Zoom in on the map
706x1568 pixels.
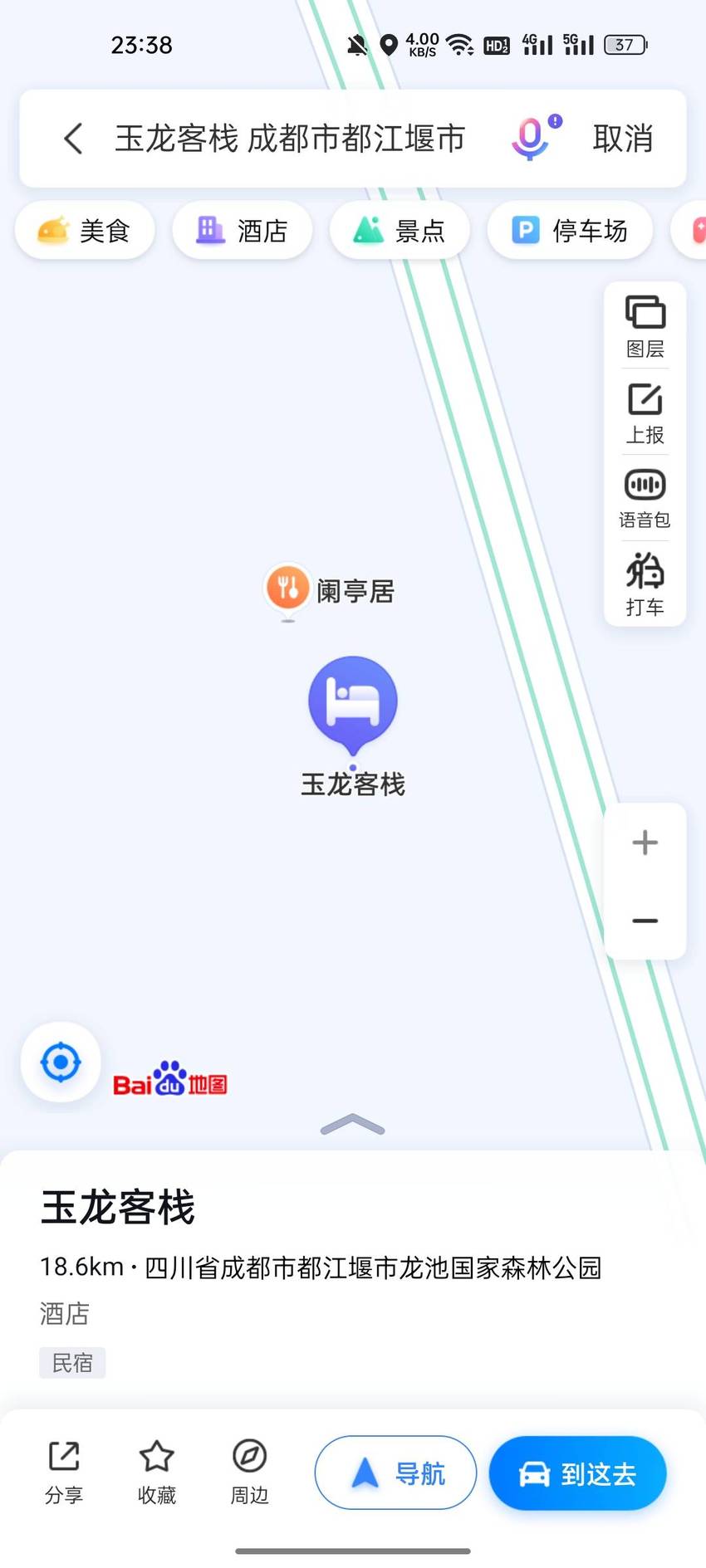tap(645, 843)
